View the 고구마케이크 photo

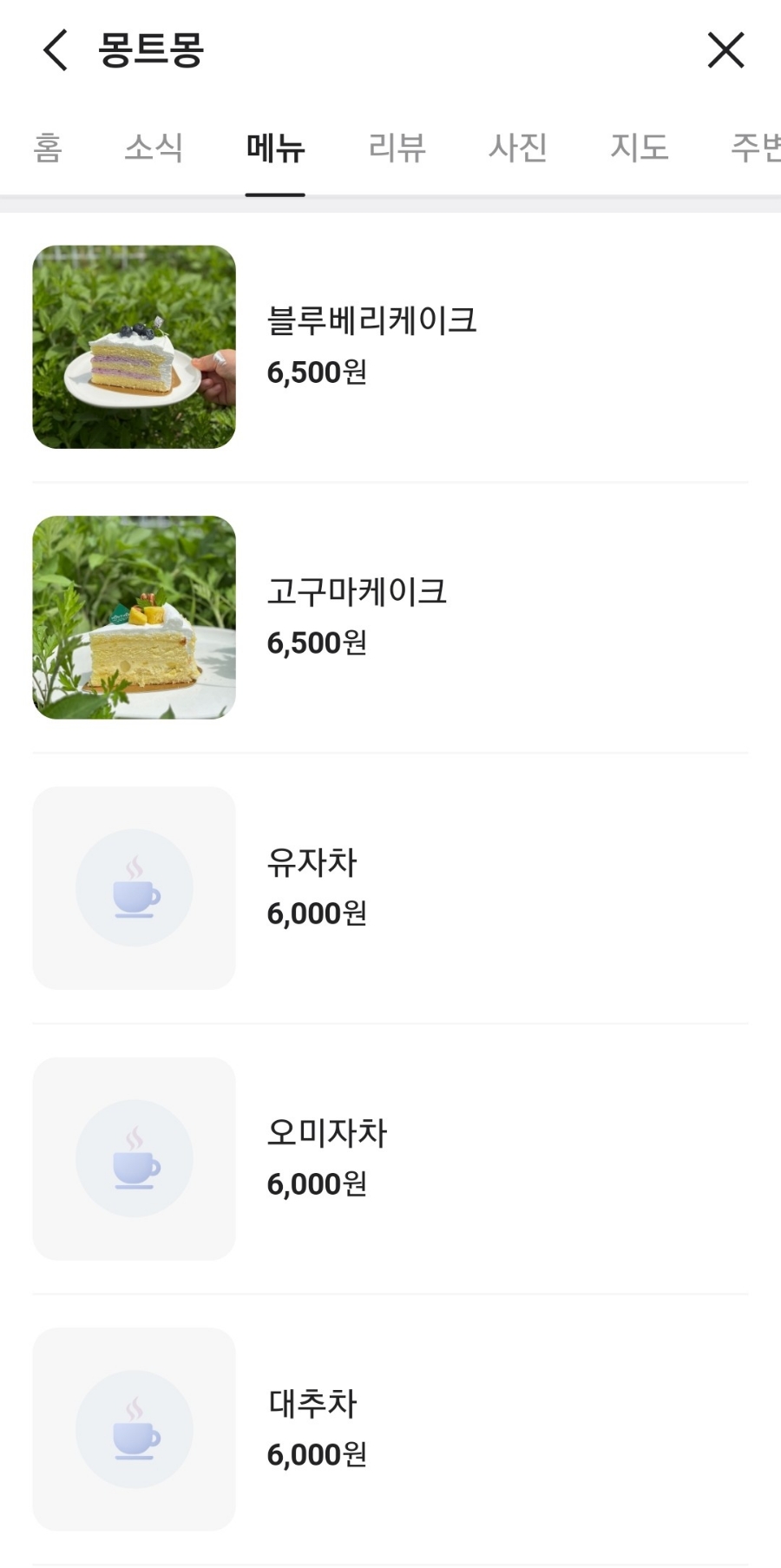(x=135, y=617)
